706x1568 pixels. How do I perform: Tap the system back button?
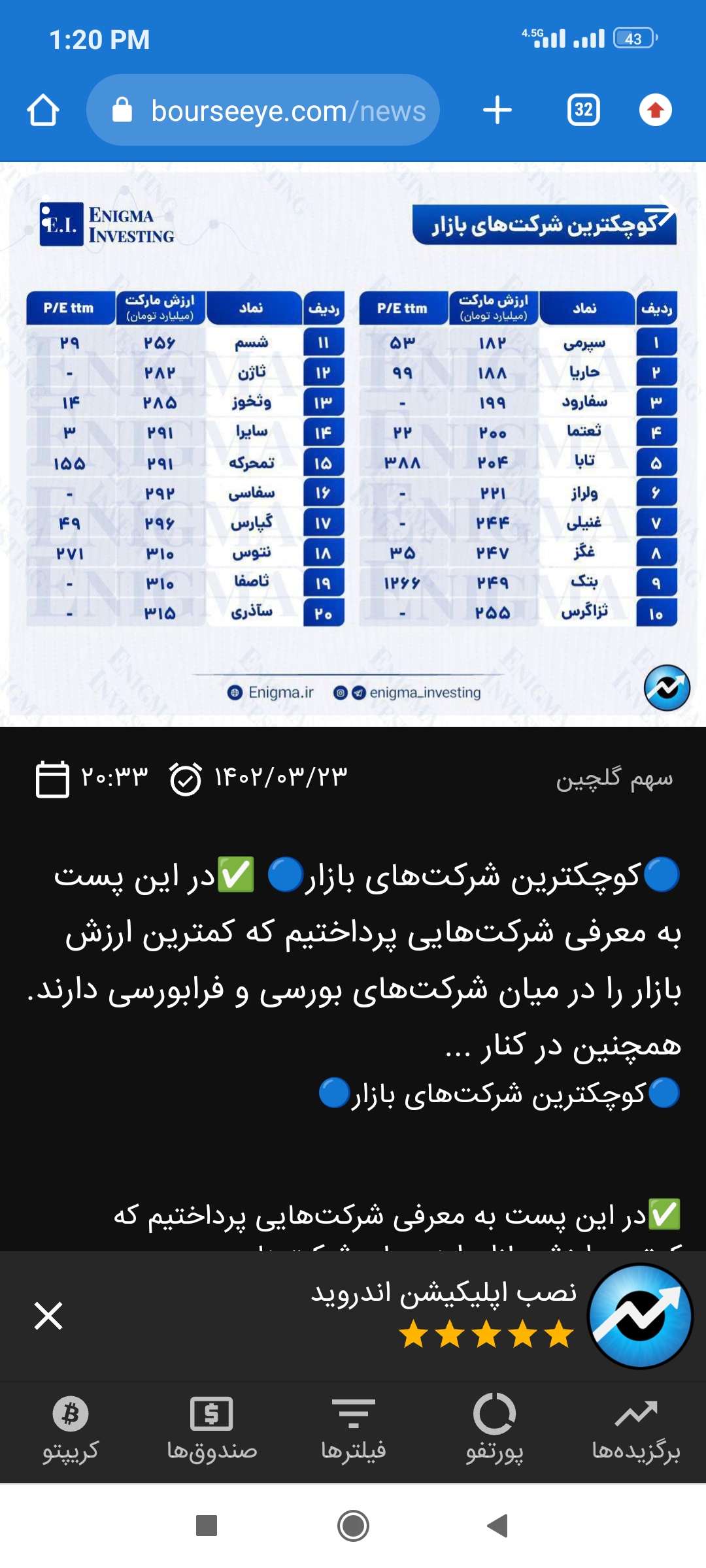[x=498, y=1526]
